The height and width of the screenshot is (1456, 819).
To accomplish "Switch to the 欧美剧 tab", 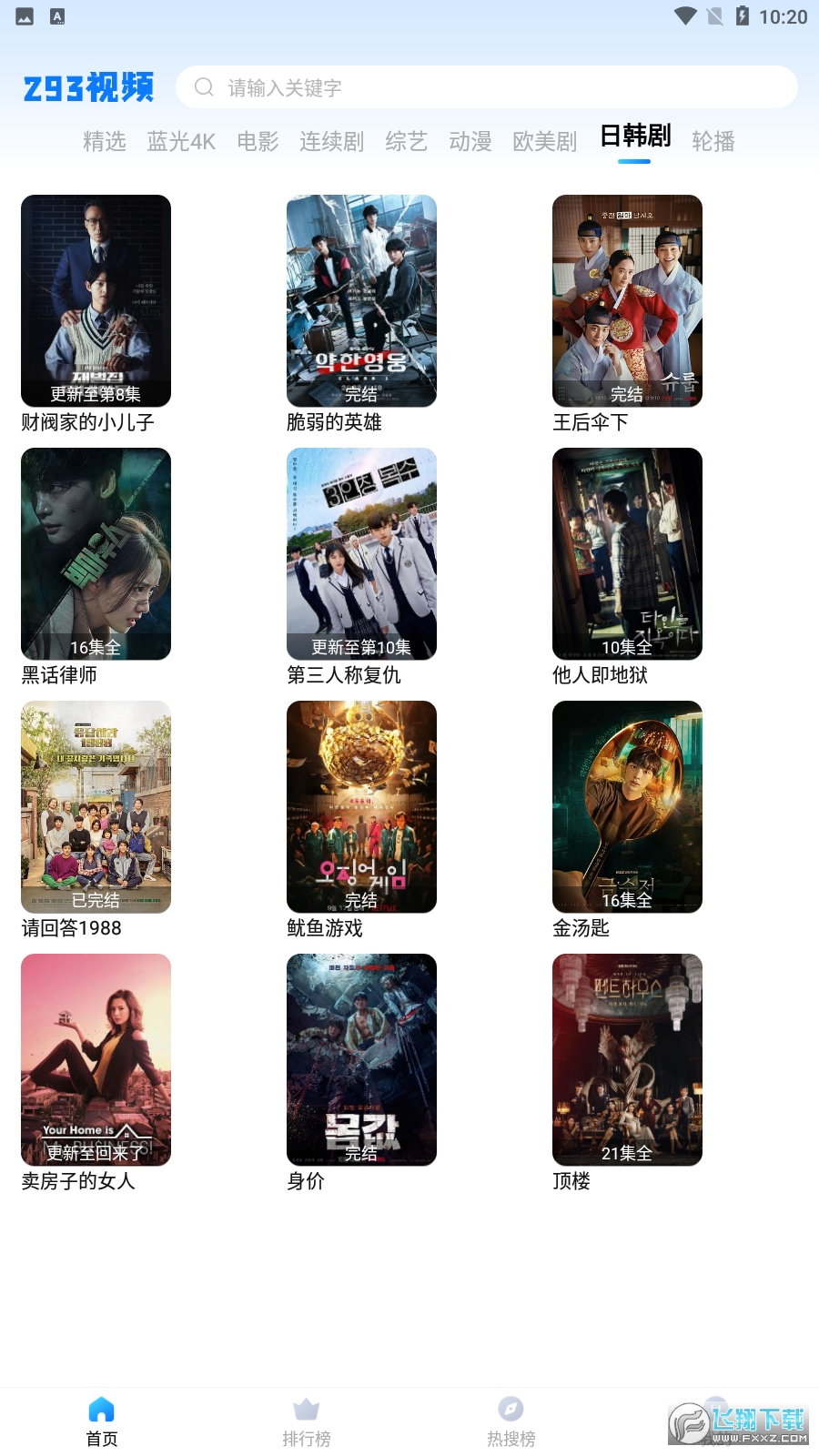I will pyautogui.click(x=544, y=142).
